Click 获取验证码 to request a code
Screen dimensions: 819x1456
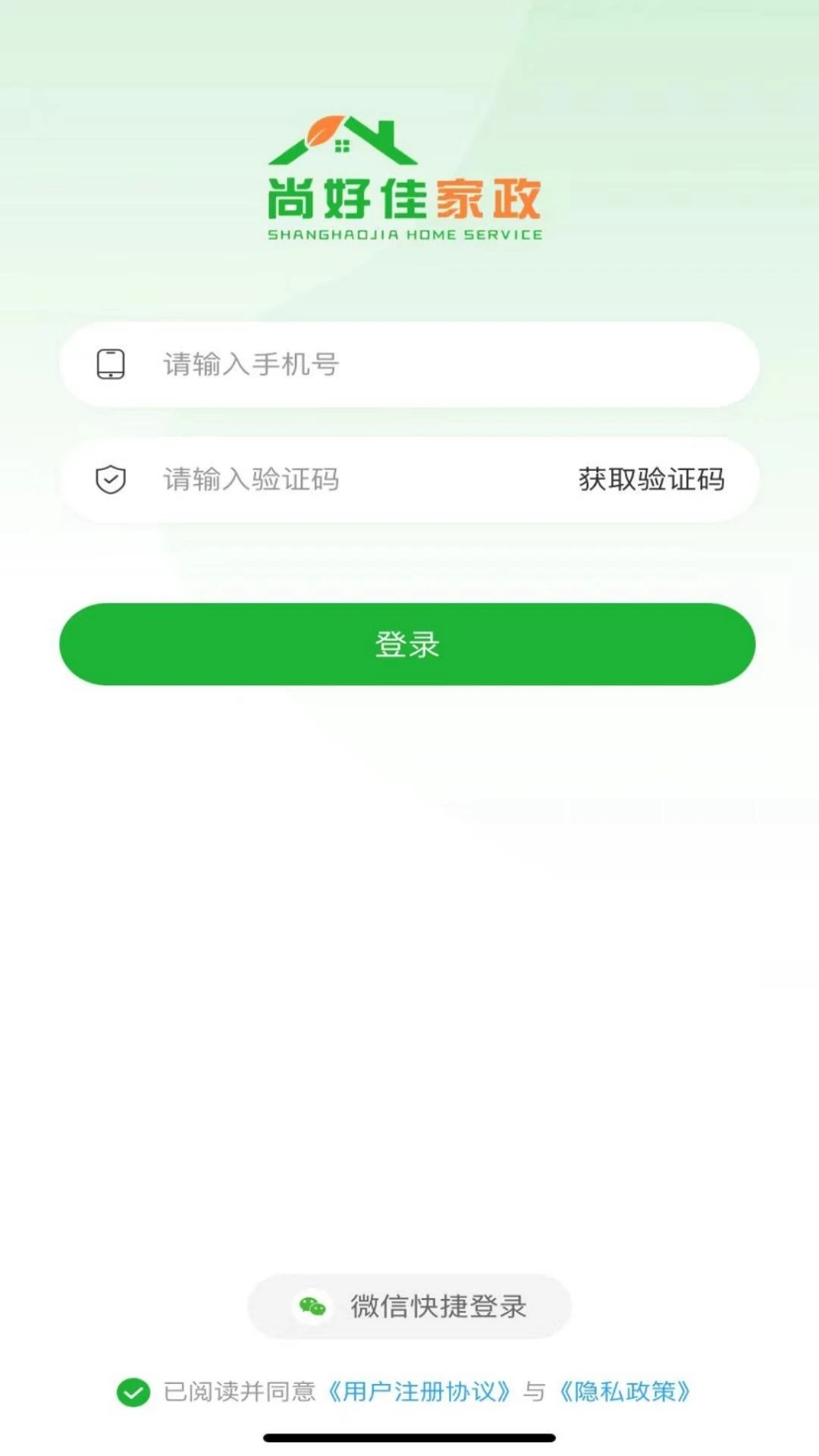coord(652,479)
